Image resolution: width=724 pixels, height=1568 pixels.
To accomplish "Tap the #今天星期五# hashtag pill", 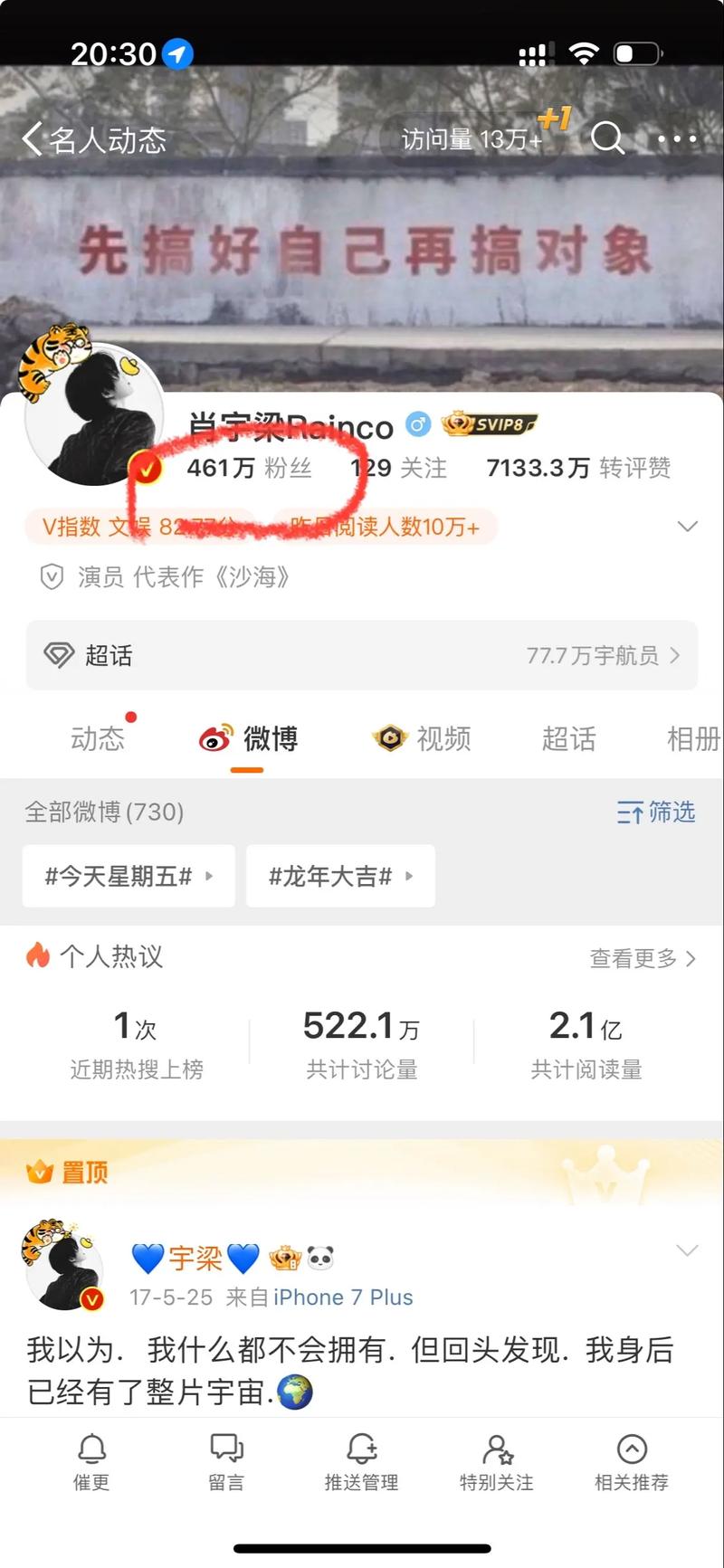I will pos(128,876).
